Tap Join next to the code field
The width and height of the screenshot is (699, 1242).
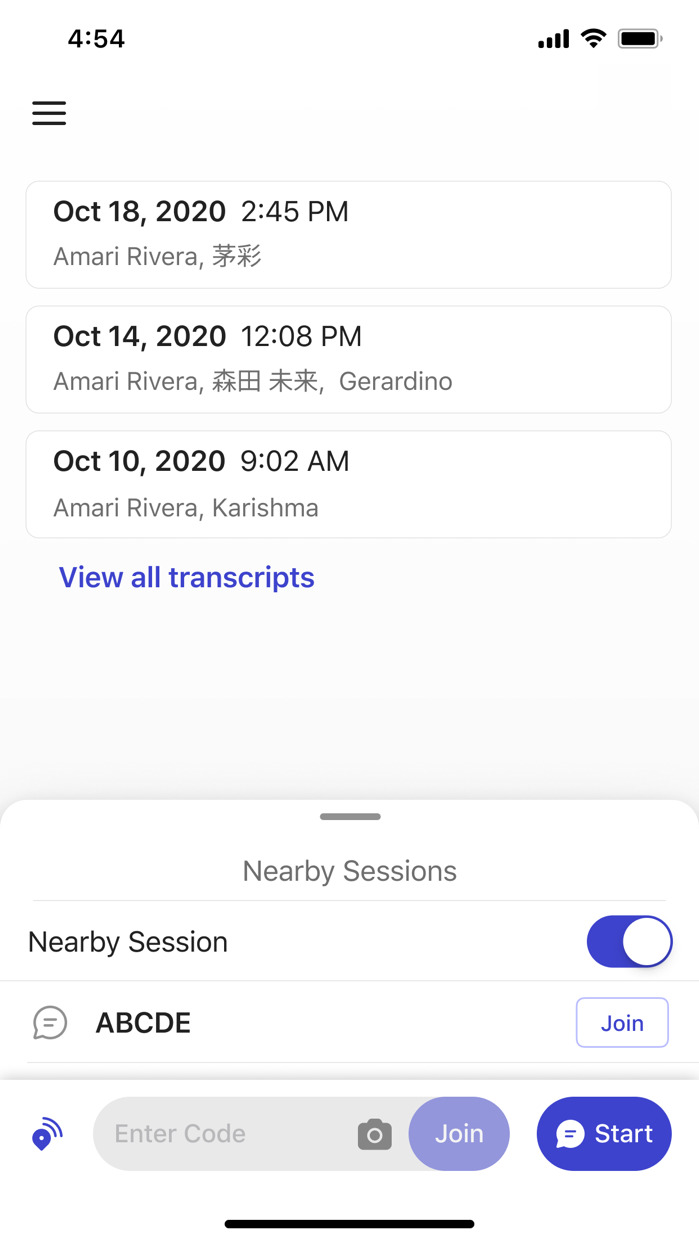click(459, 1134)
